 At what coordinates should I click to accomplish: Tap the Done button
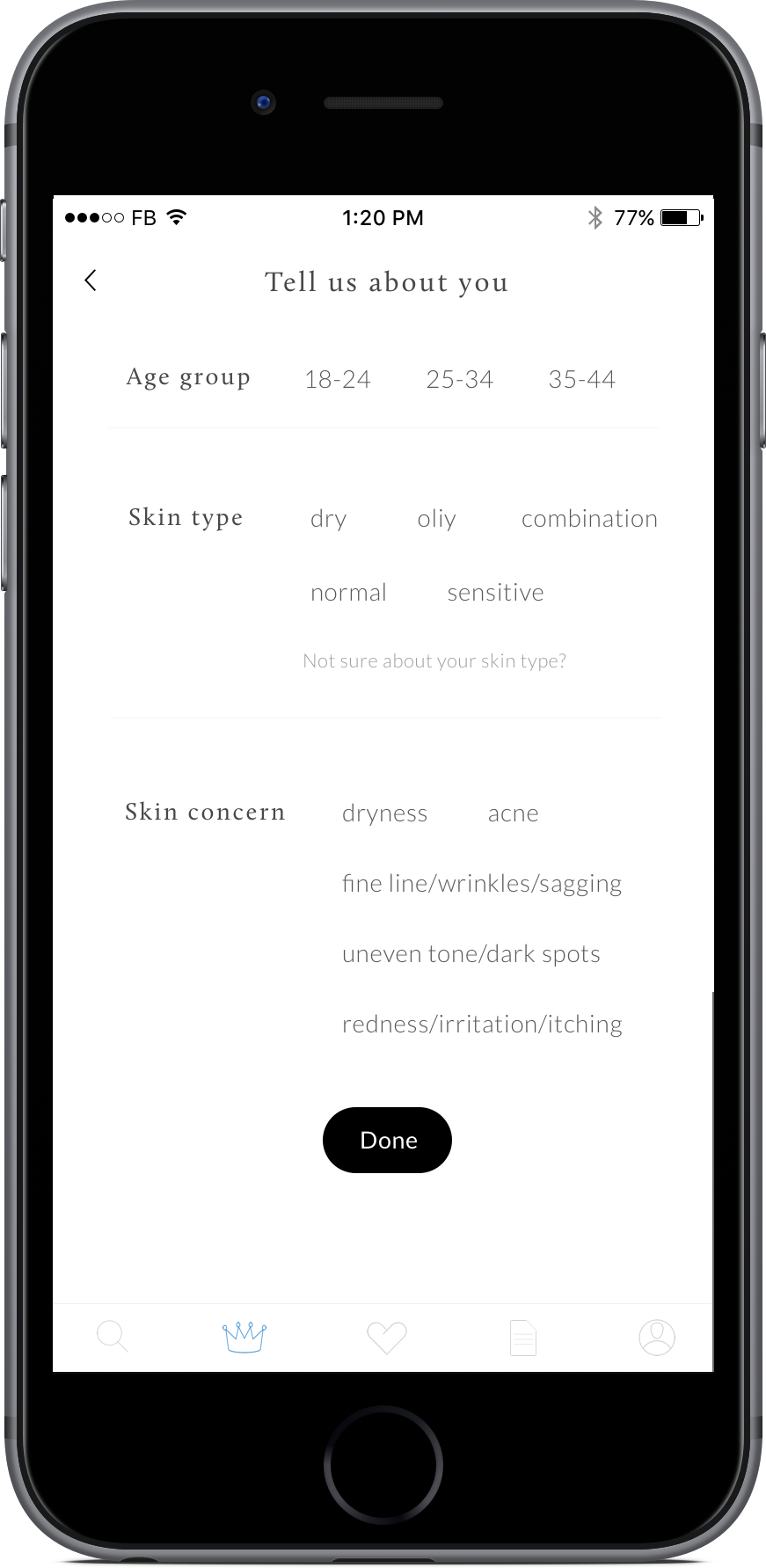tap(387, 1140)
